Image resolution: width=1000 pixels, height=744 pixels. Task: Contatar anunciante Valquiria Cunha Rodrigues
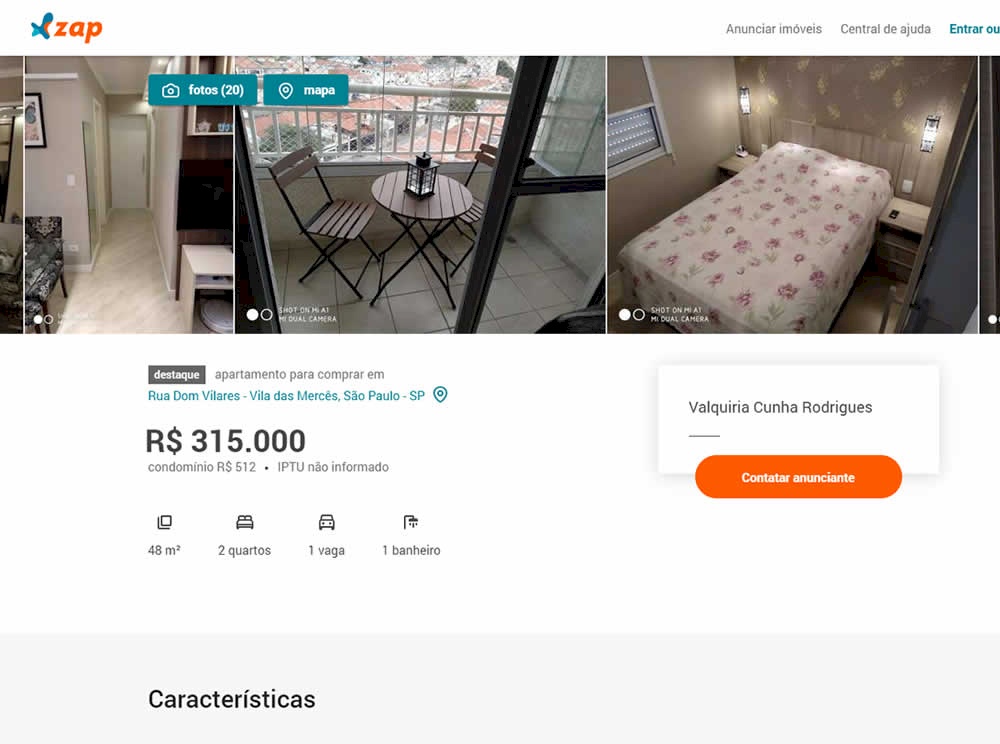coord(798,478)
